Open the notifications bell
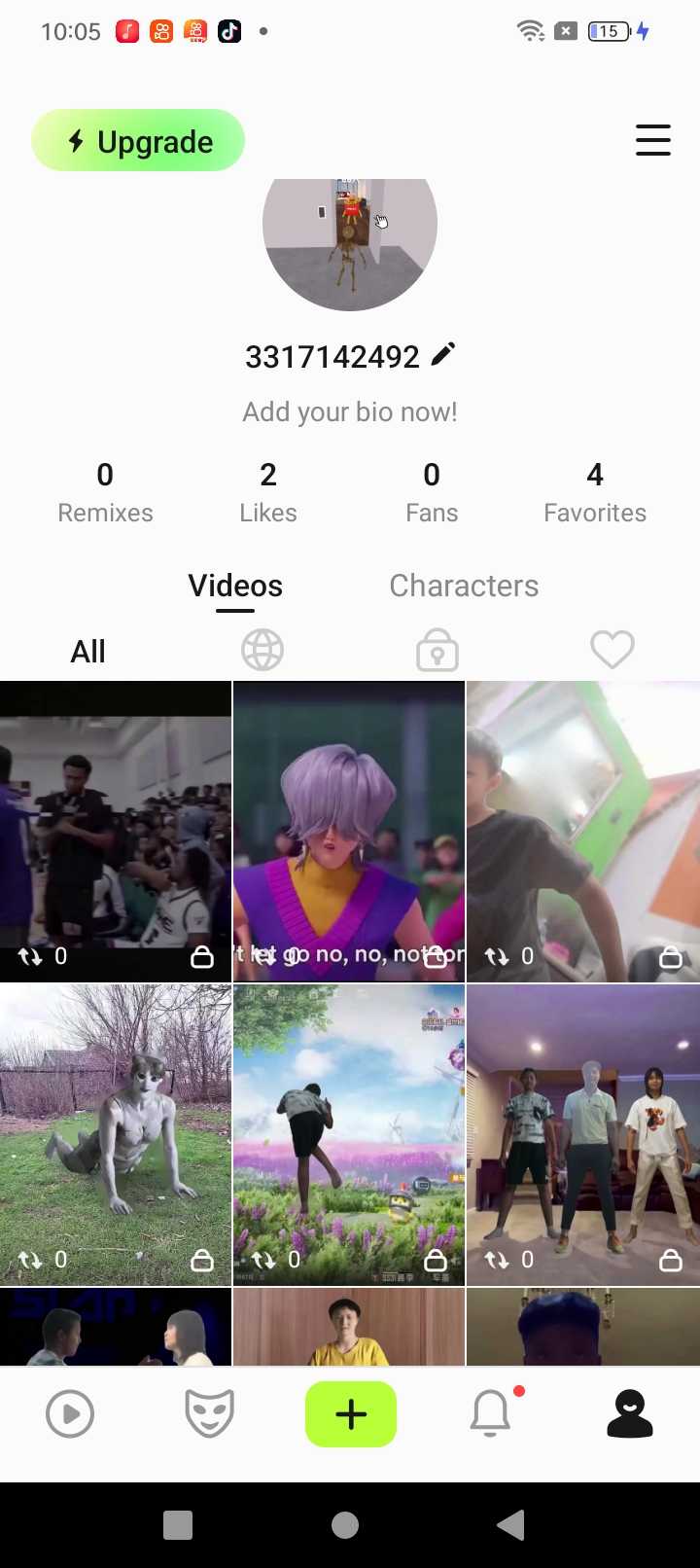Image resolution: width=700 pixels, height=1568 pixels. (x=491, y=1413)
